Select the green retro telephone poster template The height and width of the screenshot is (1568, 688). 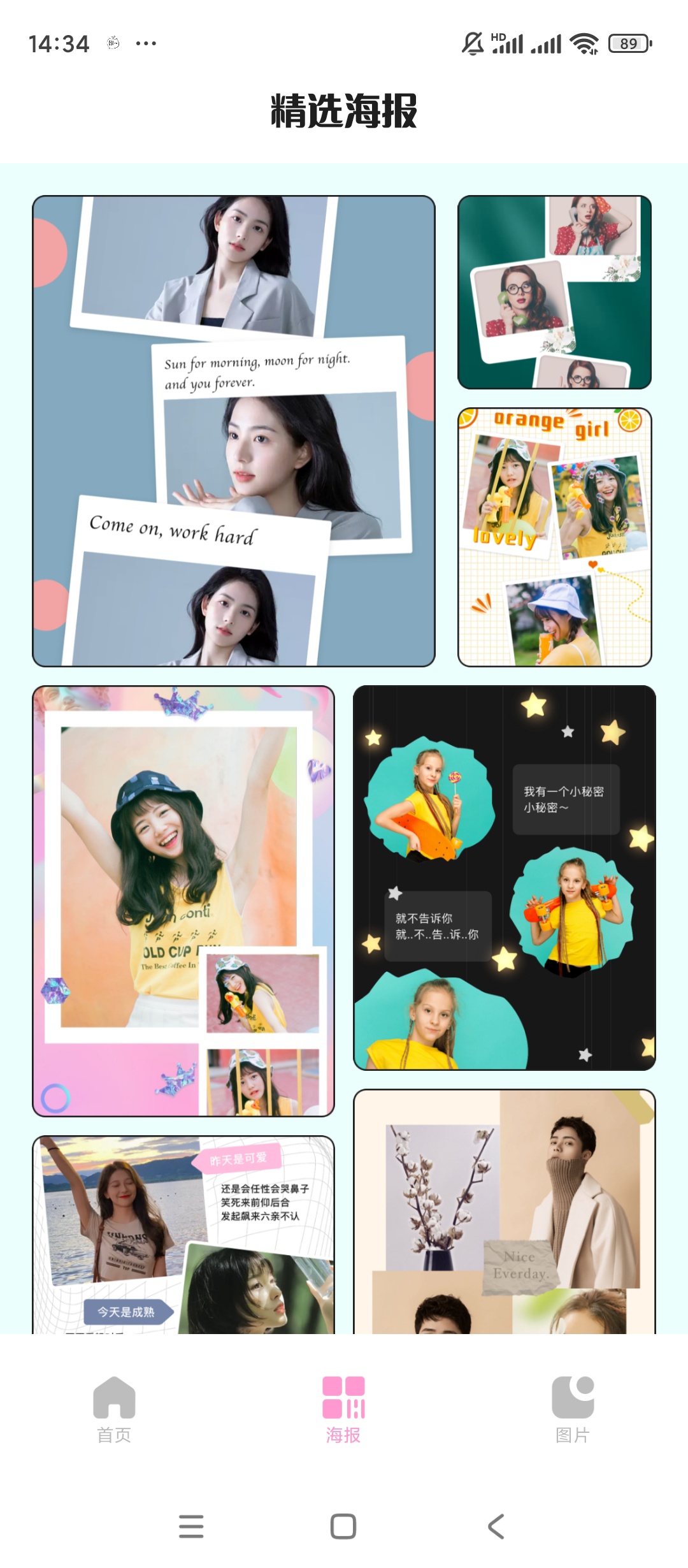tap(554, 292)
